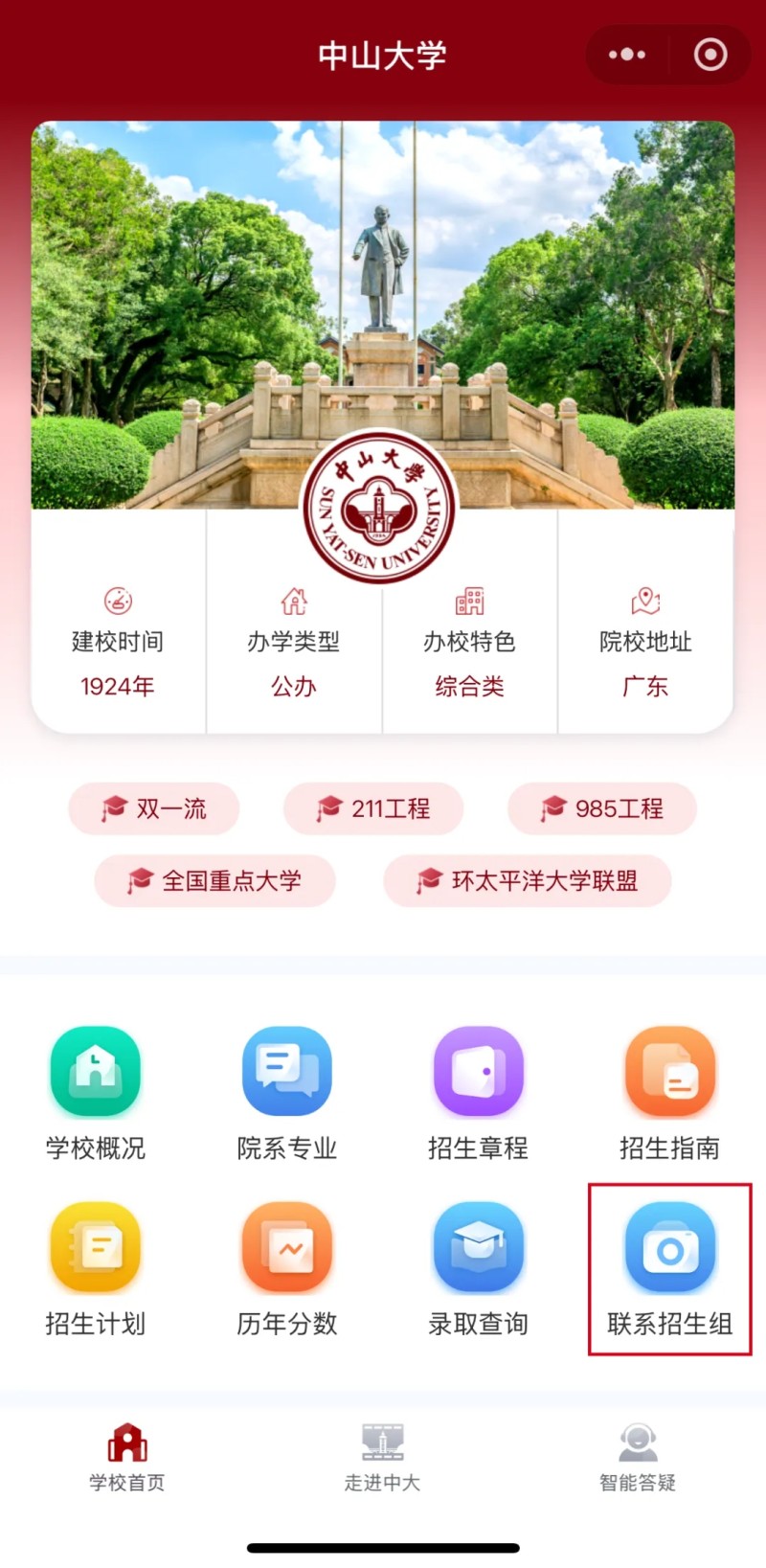This screenshot has width=766, height=1568.
Task: Open the 招生计划 enrollment plan icon
Action: pos(95,1247)
